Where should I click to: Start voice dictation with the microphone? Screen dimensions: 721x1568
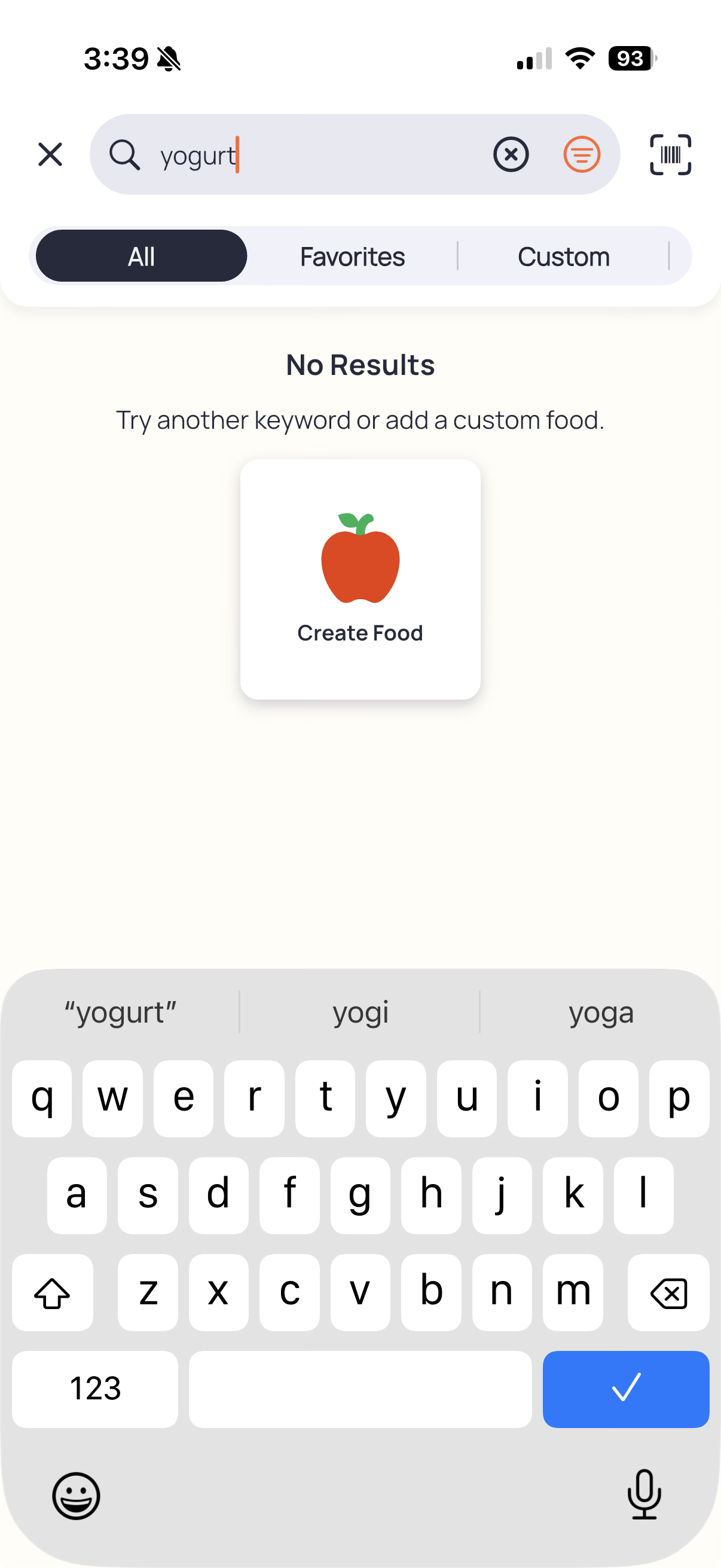(644, 1494)
